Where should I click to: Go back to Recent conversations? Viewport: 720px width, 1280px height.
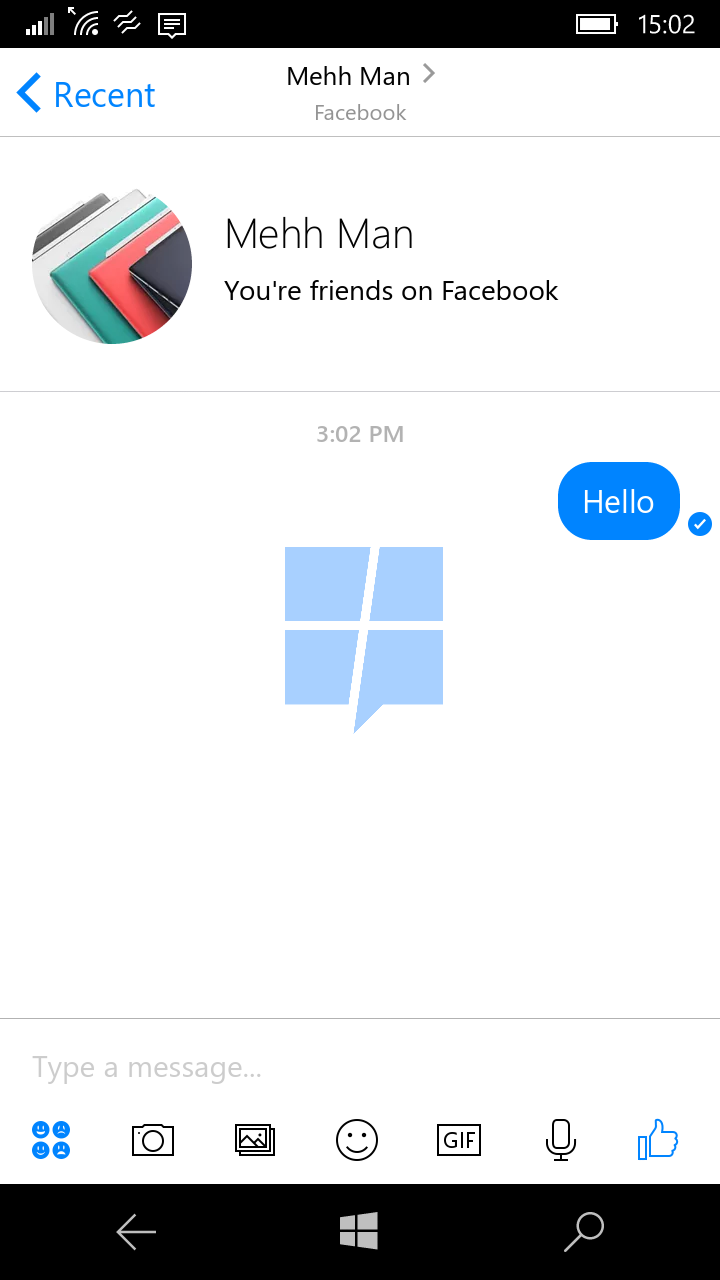coord(86,95)
